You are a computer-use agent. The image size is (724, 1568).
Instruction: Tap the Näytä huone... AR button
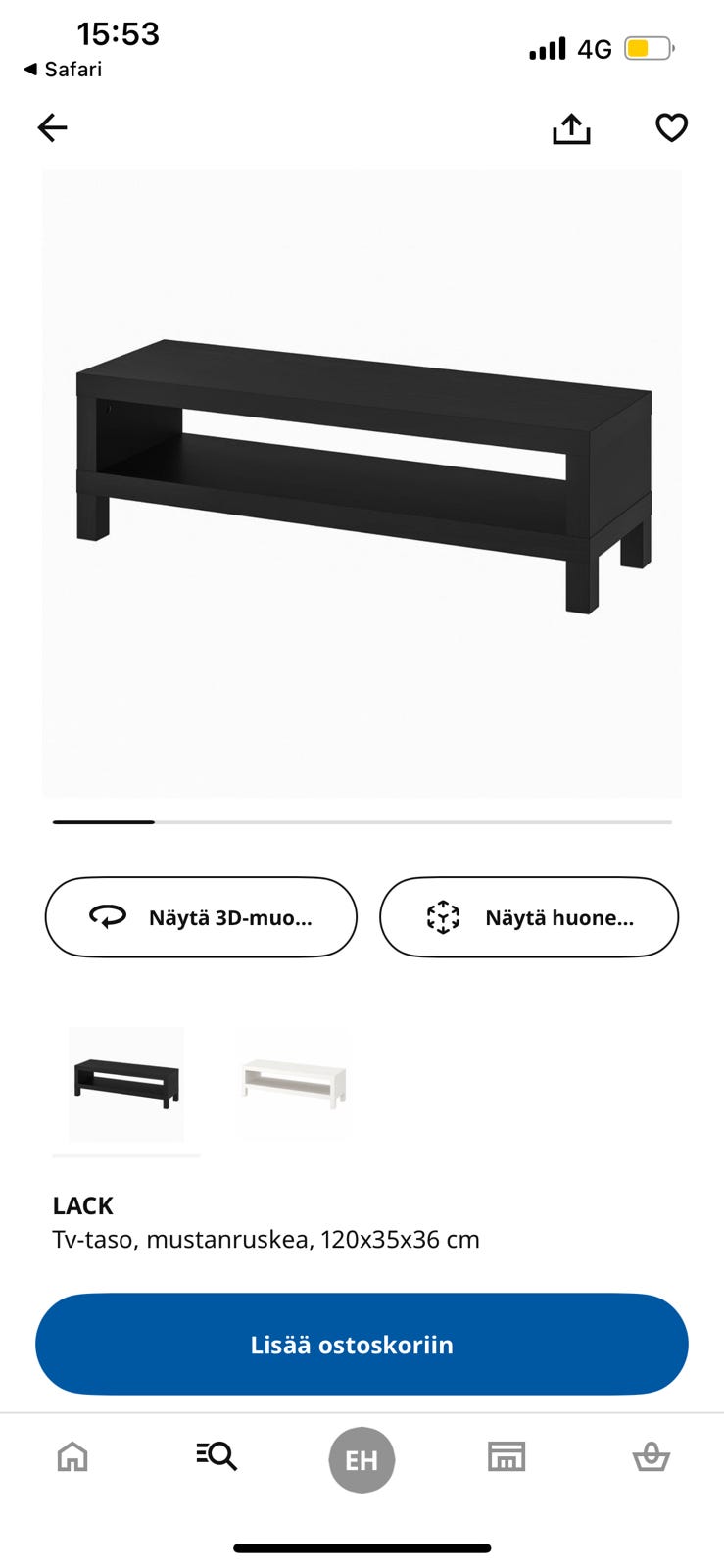(529, 917)
